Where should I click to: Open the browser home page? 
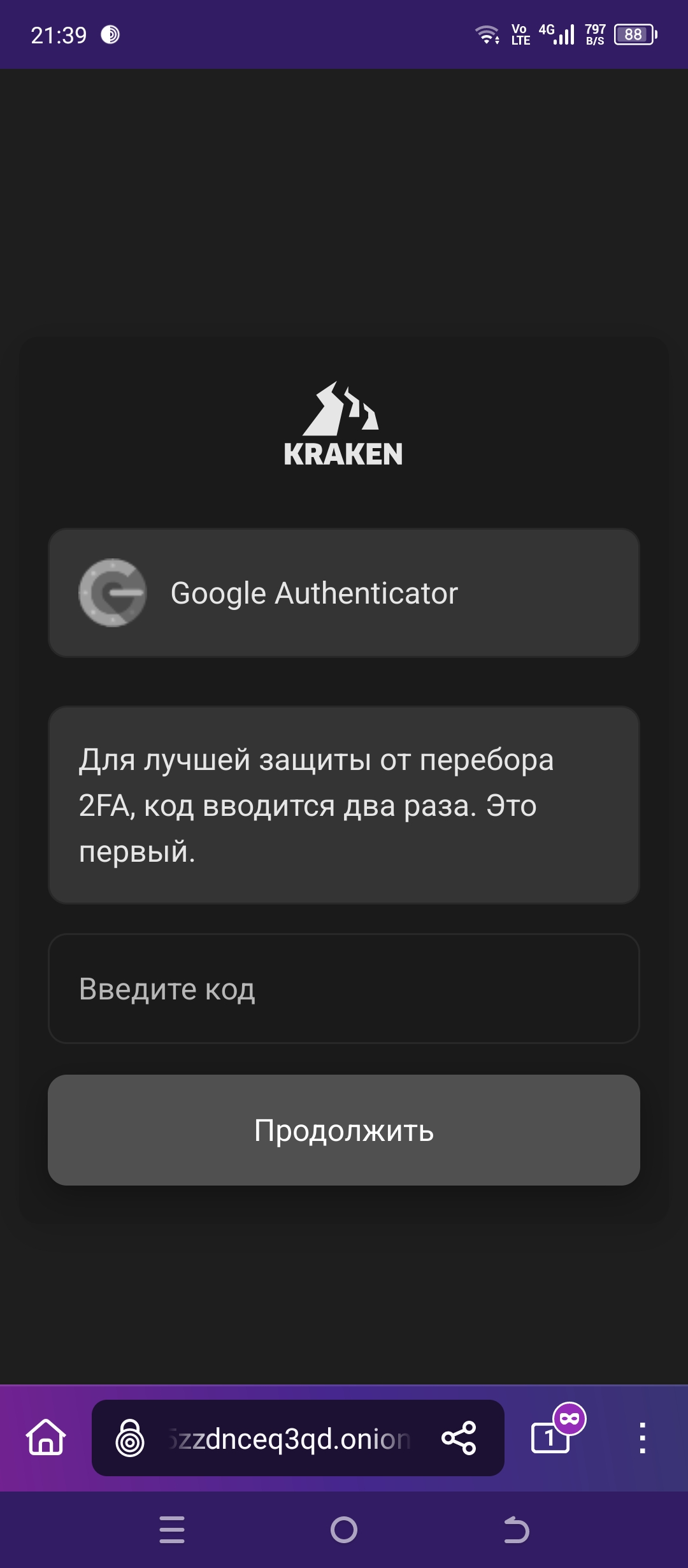coord(46,1438)
